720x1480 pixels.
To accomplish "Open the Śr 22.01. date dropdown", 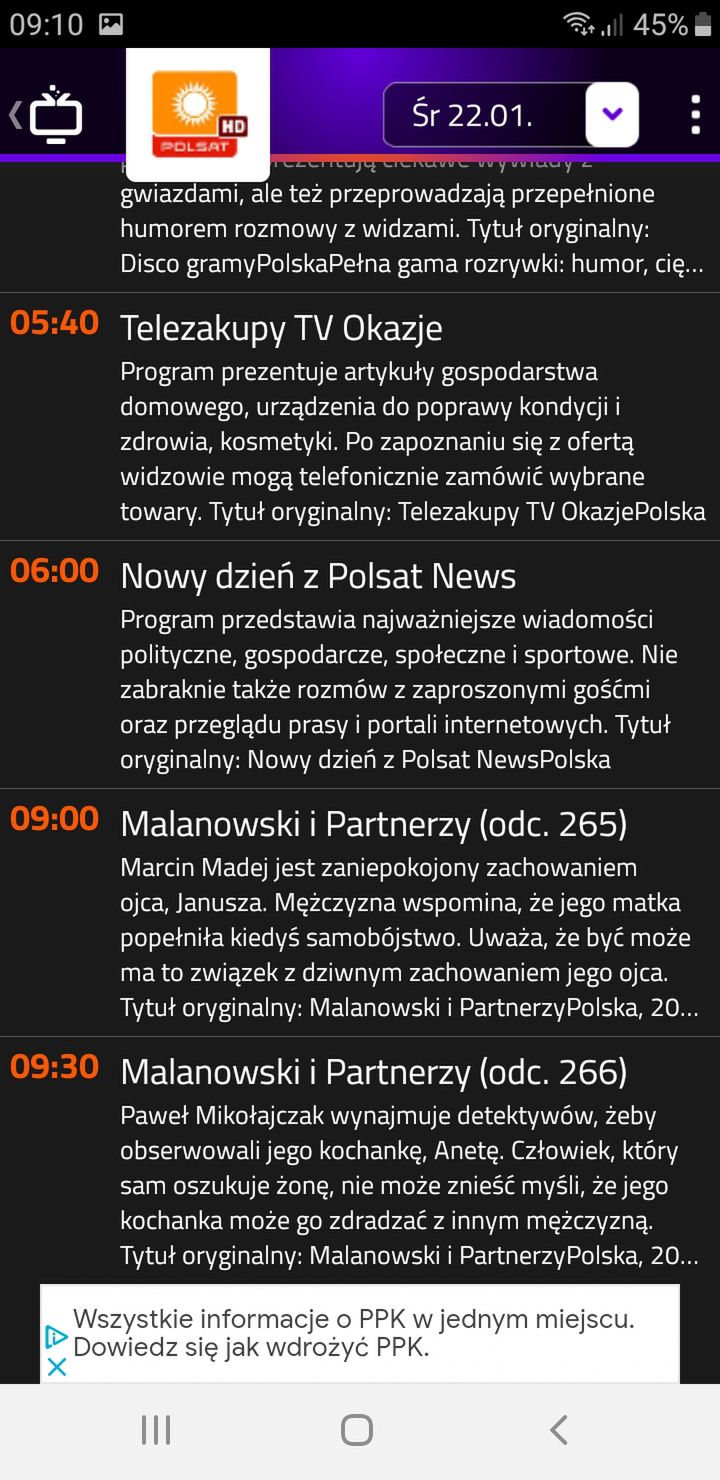I will click(511, 115).
